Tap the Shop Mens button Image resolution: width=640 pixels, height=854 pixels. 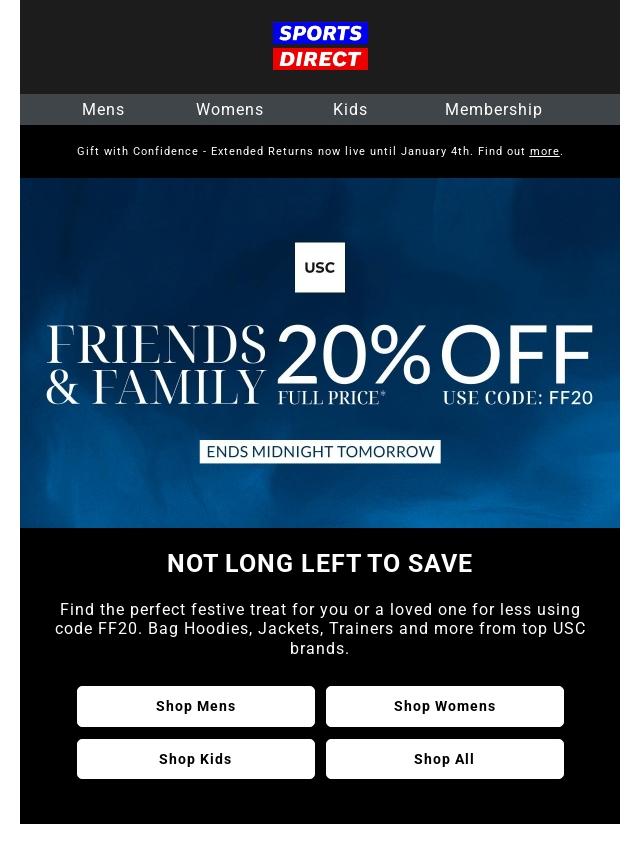click(196, 706)
